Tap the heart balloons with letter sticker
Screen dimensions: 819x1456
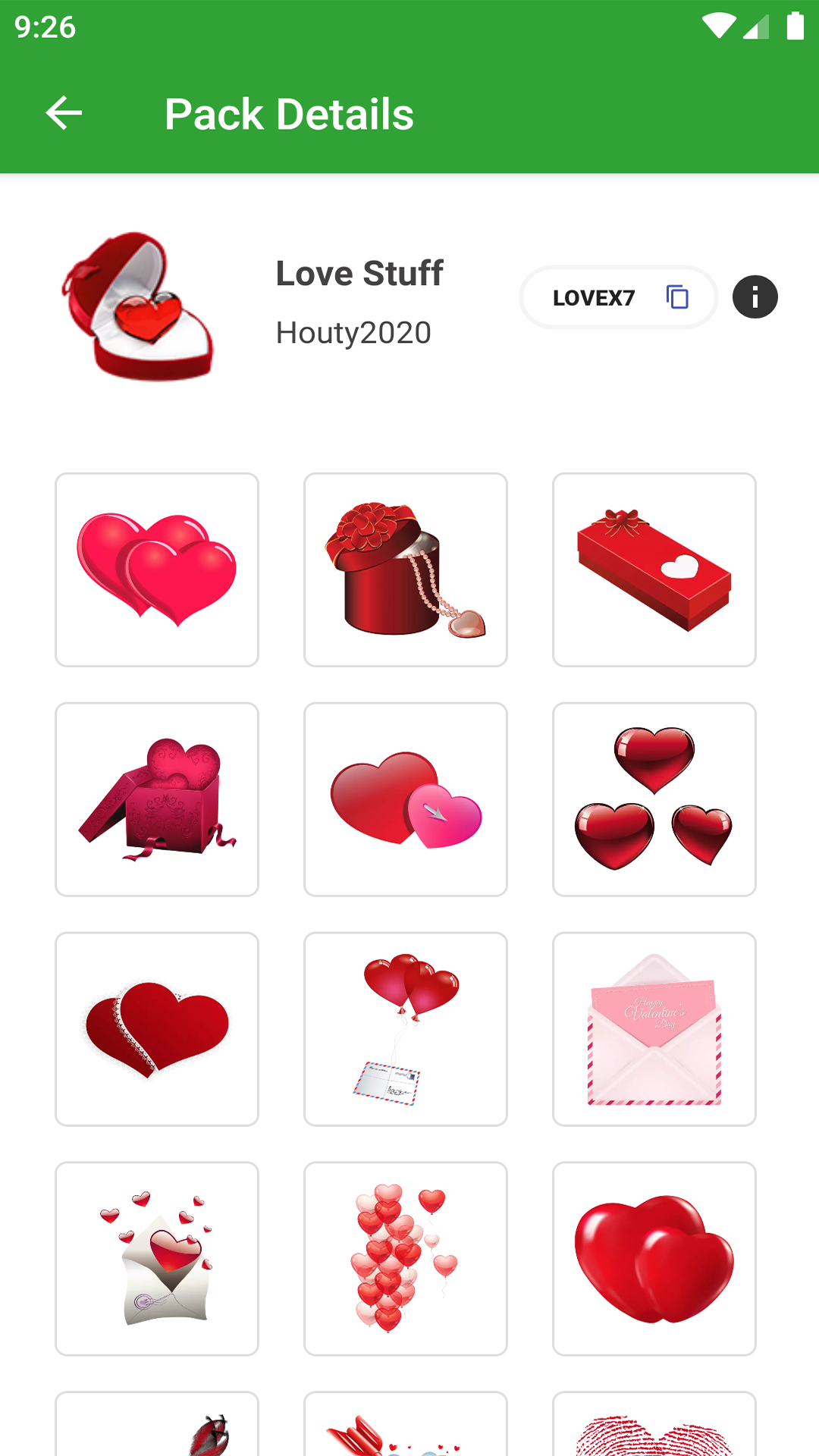(406, 1029)
